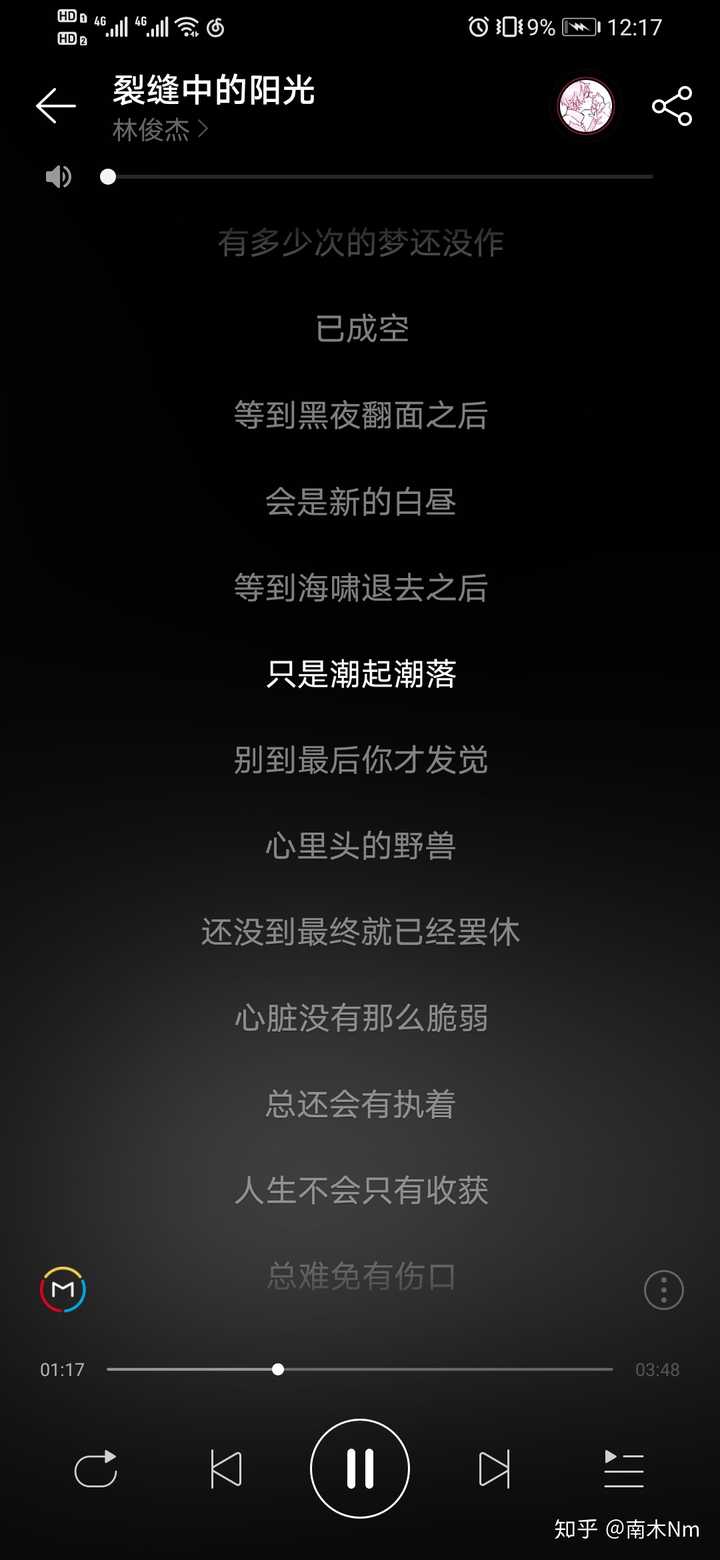This screenshot has width=720, height=1560.
Task: Skip to the next track
Action: (494, 1469)
